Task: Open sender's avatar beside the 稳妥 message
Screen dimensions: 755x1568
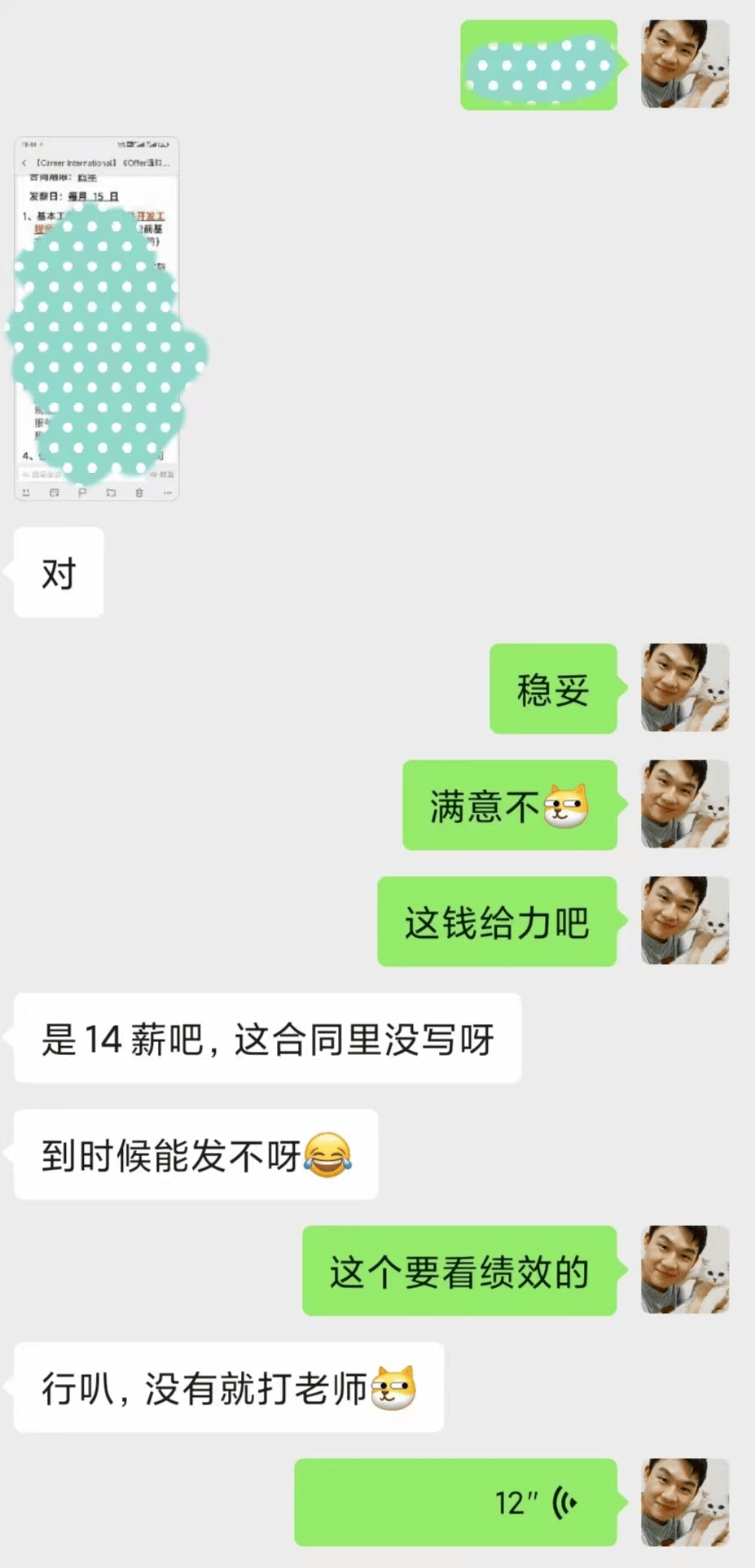Action: coord(684,688)
